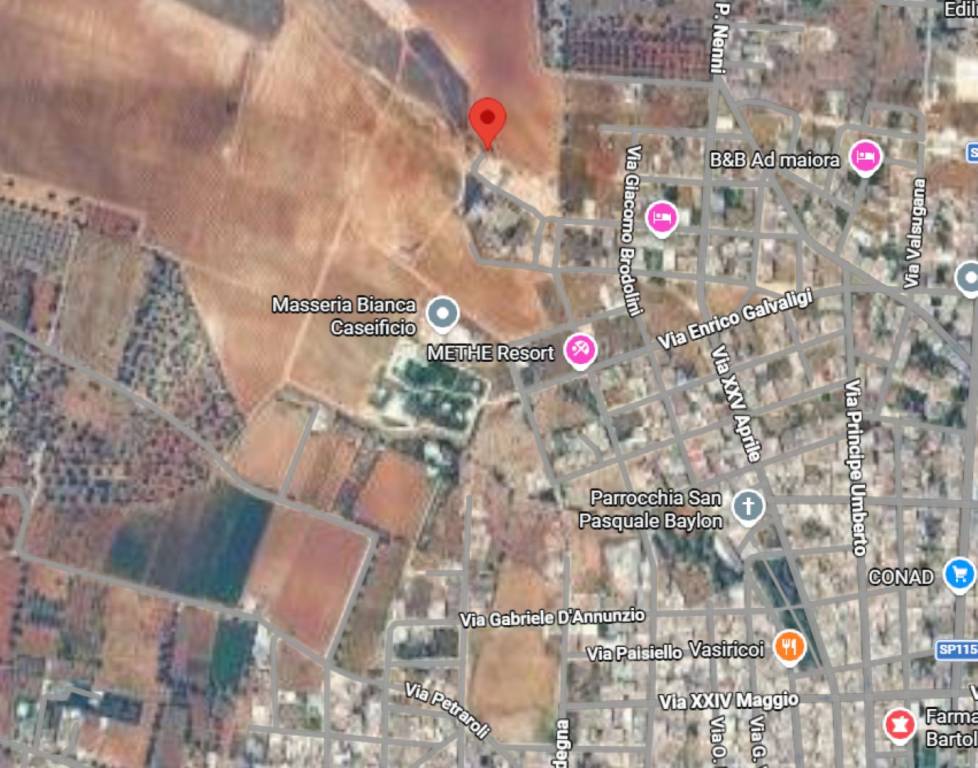Tap the red dropped location pin
The width and height of the screenshot is (978, 768).
pos(487,121)
